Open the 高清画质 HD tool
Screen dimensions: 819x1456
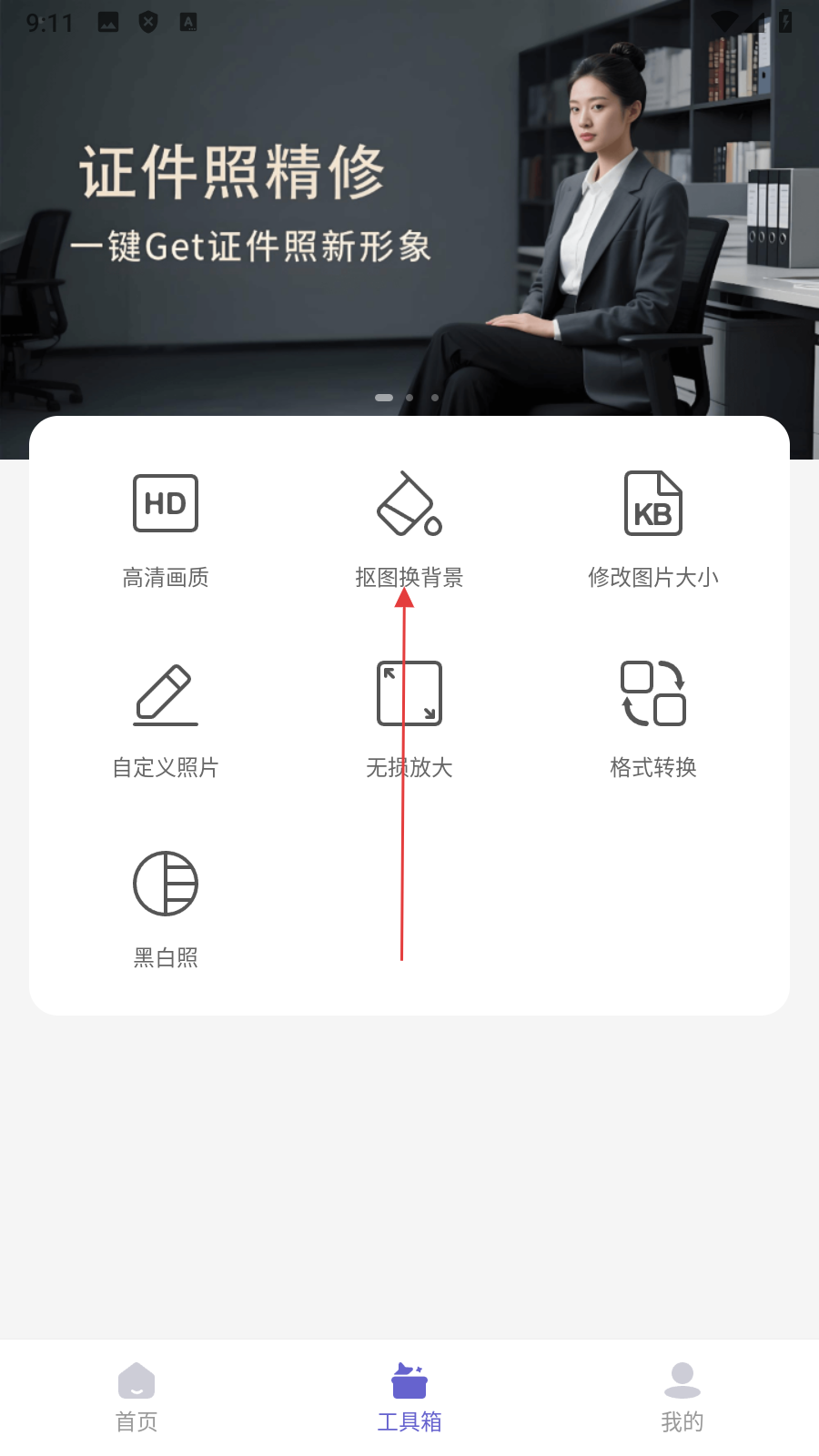click(x=166, y=528)
